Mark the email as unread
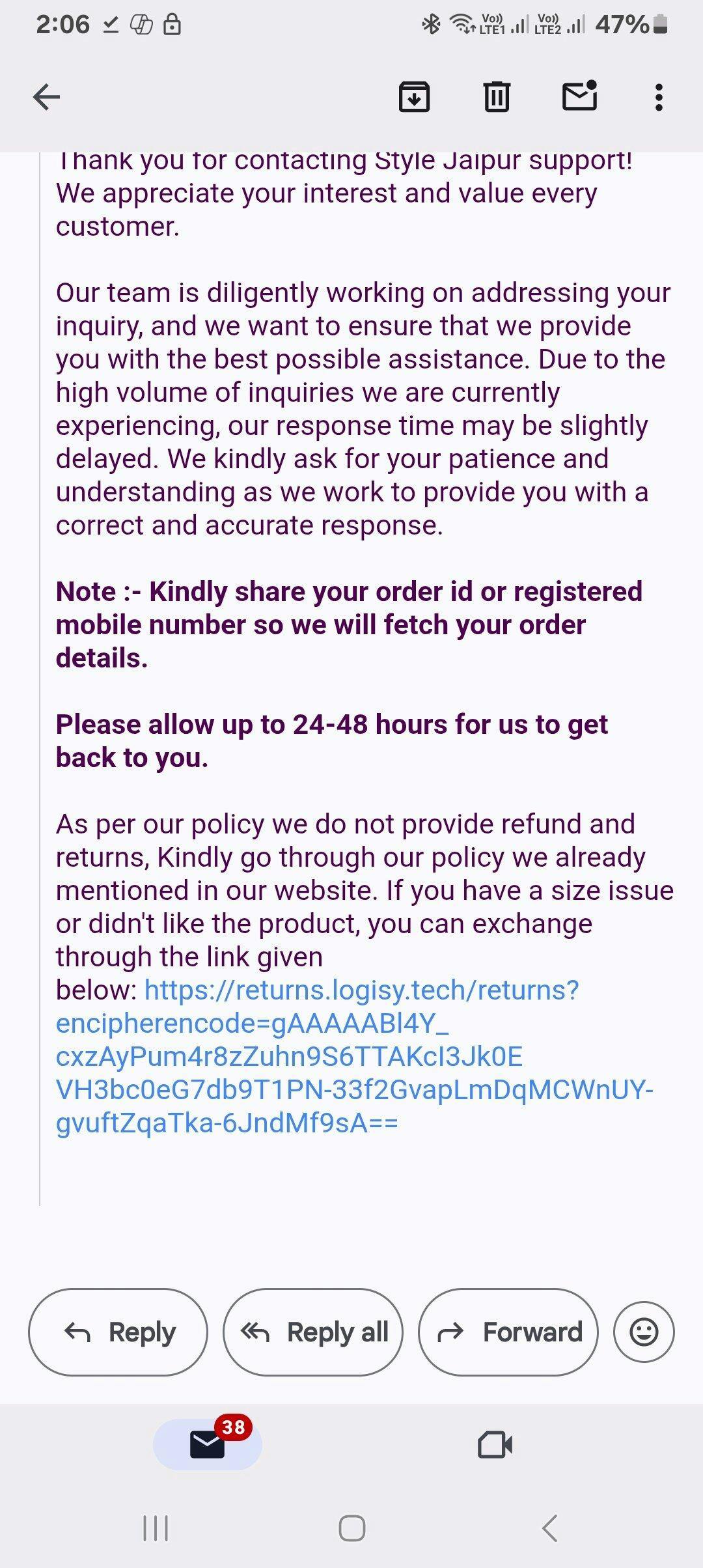The height and width of the screenshot is (1568, 703). point(579,96)
